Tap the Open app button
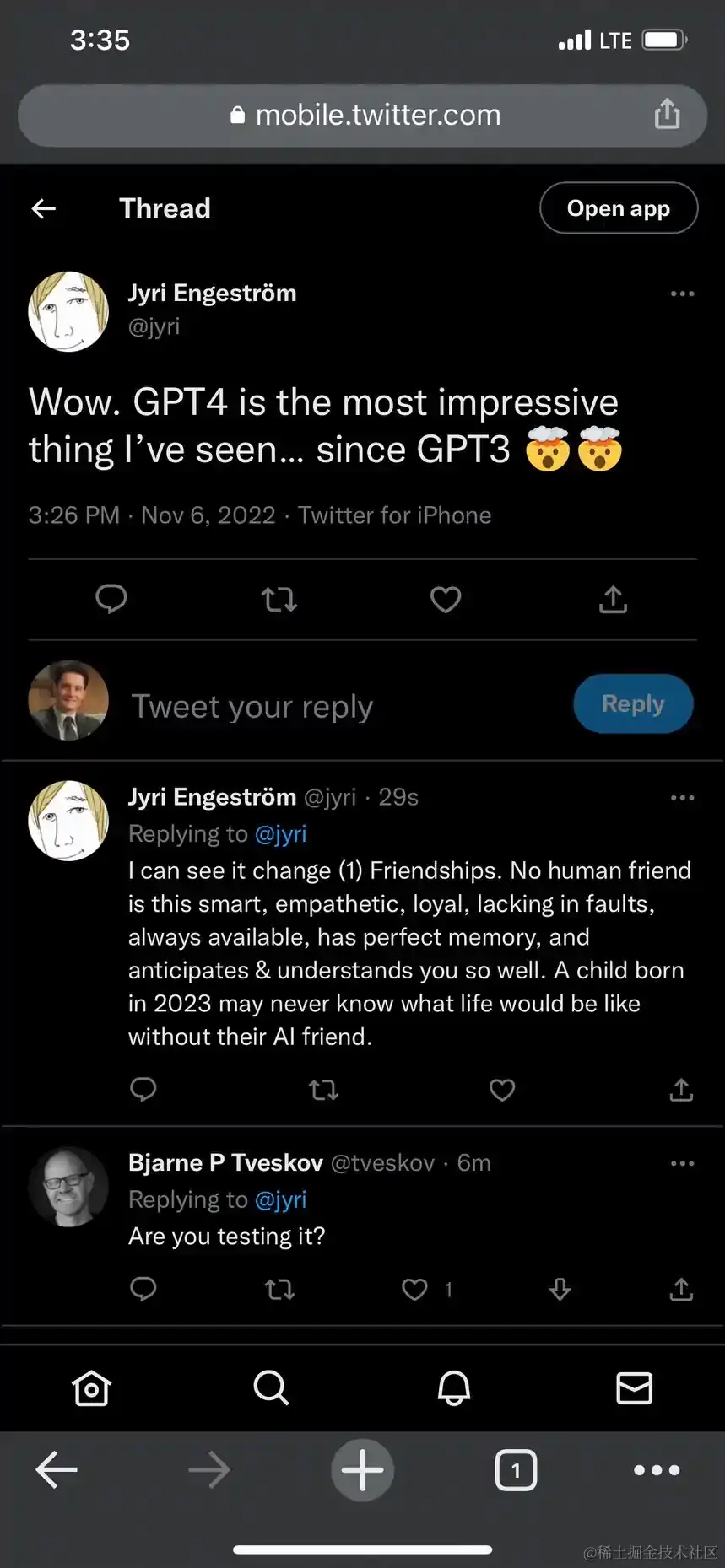 tap(618, 208)
